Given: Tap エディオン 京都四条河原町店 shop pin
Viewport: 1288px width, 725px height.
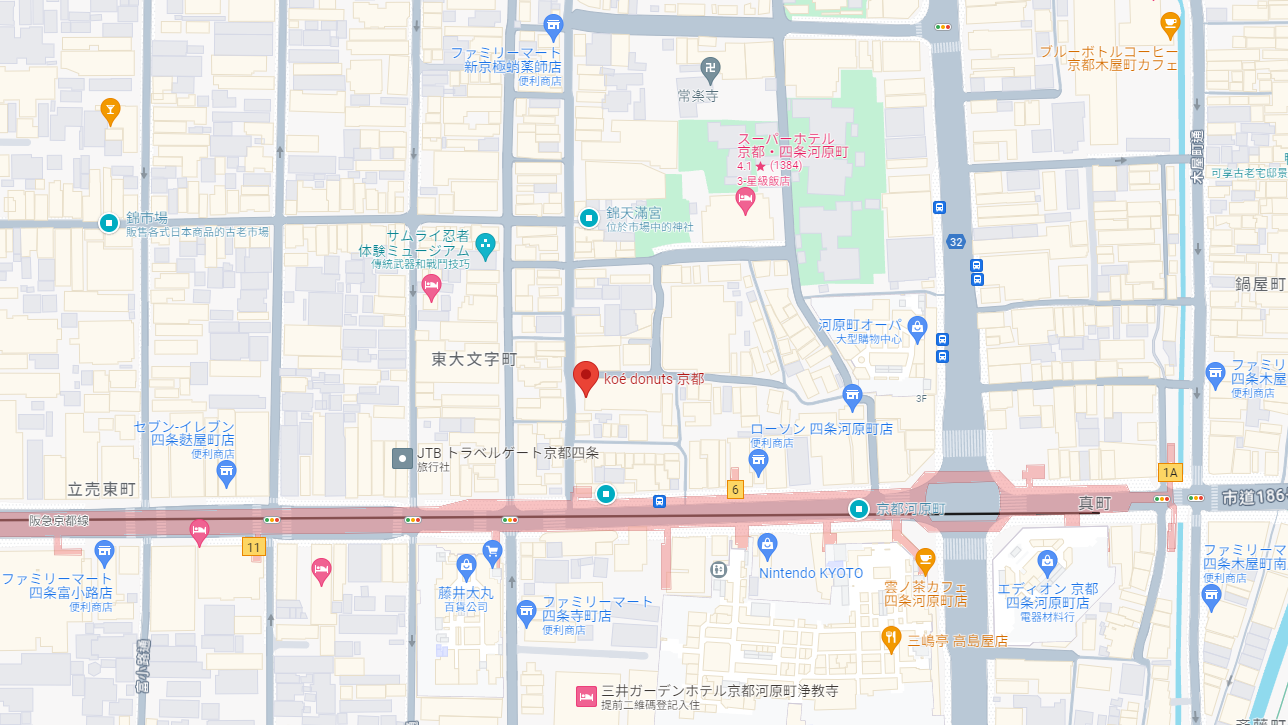Looking at the screenshot, I should [1047, 561].
